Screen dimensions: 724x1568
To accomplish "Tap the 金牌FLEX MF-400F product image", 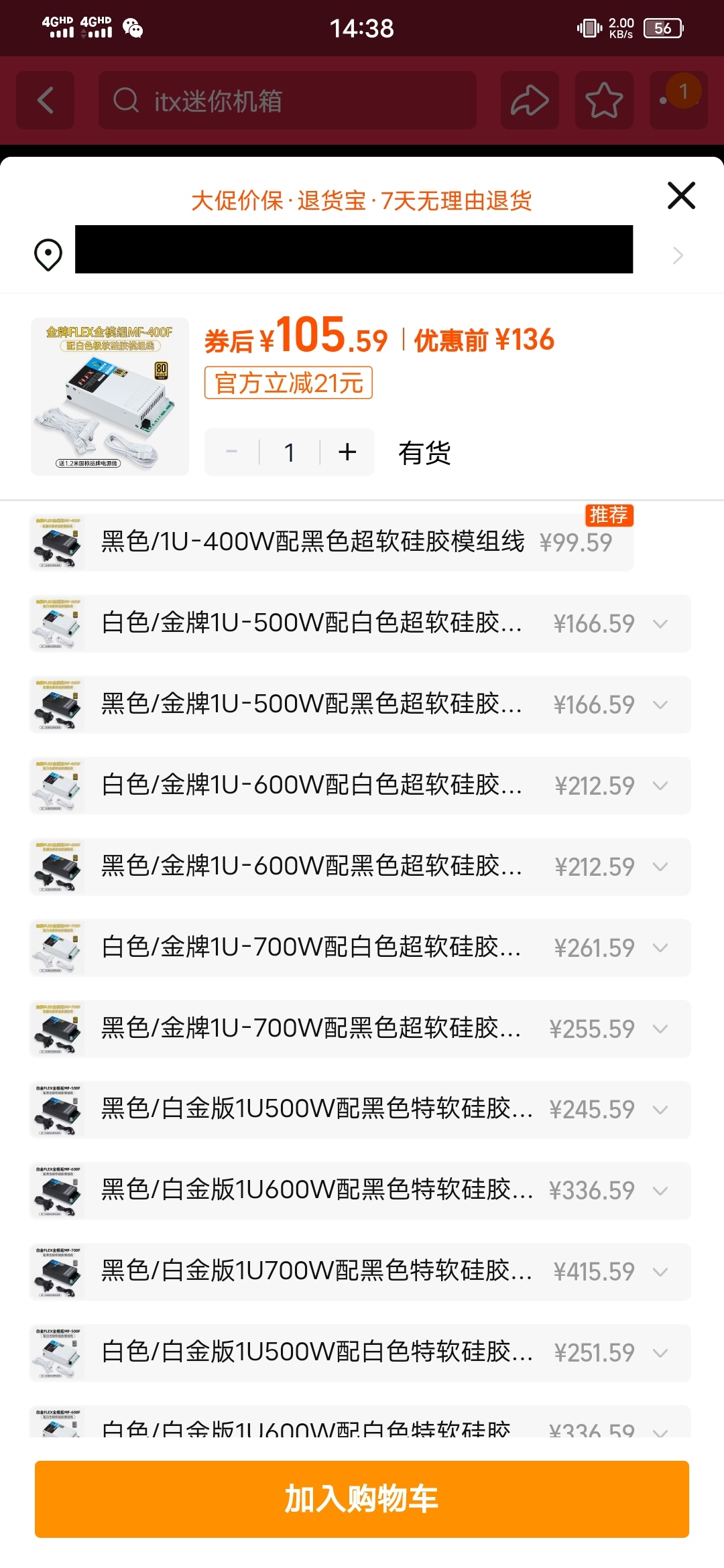I will [x=110, y=397].
